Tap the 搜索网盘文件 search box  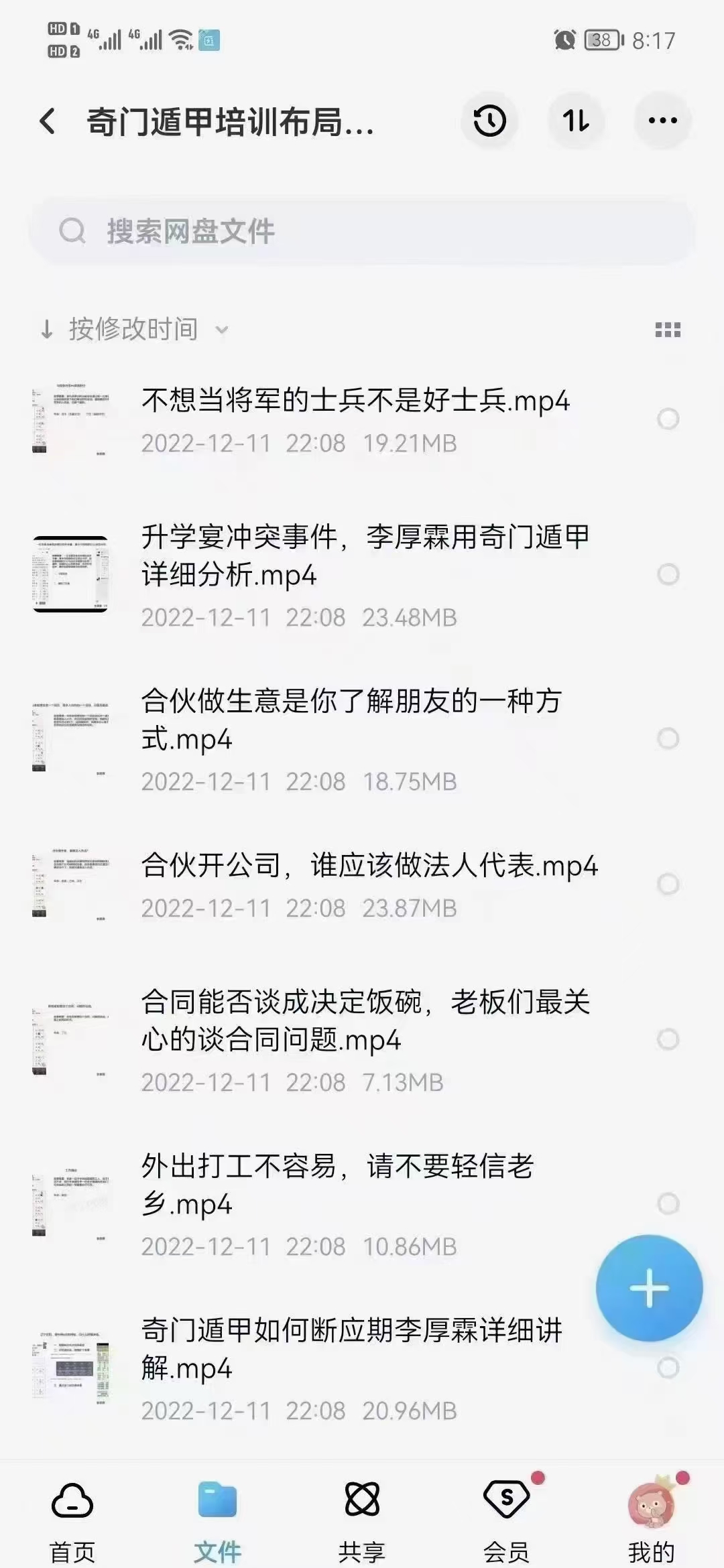point(362,231)
